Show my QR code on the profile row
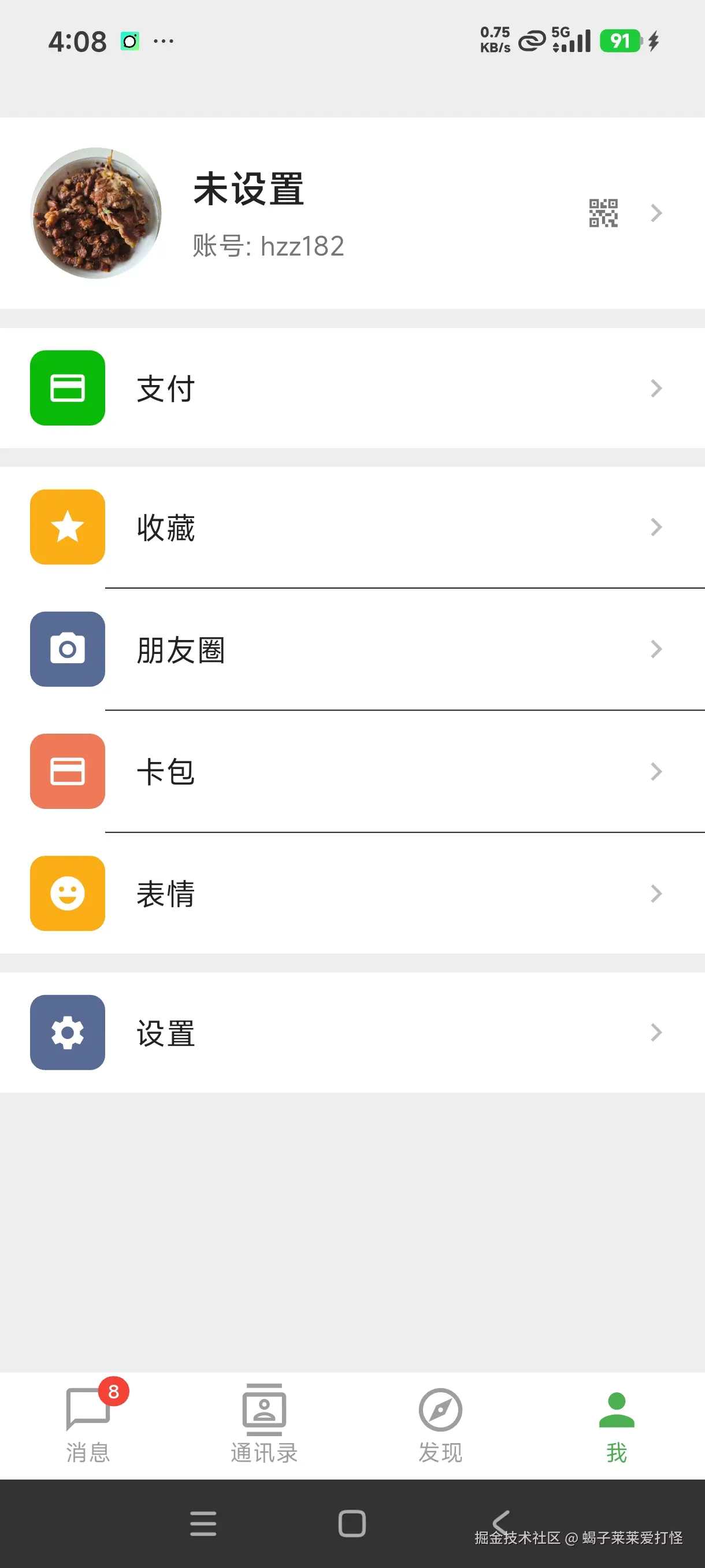Viewport: 705px width, 1568px height. (603, 212)
